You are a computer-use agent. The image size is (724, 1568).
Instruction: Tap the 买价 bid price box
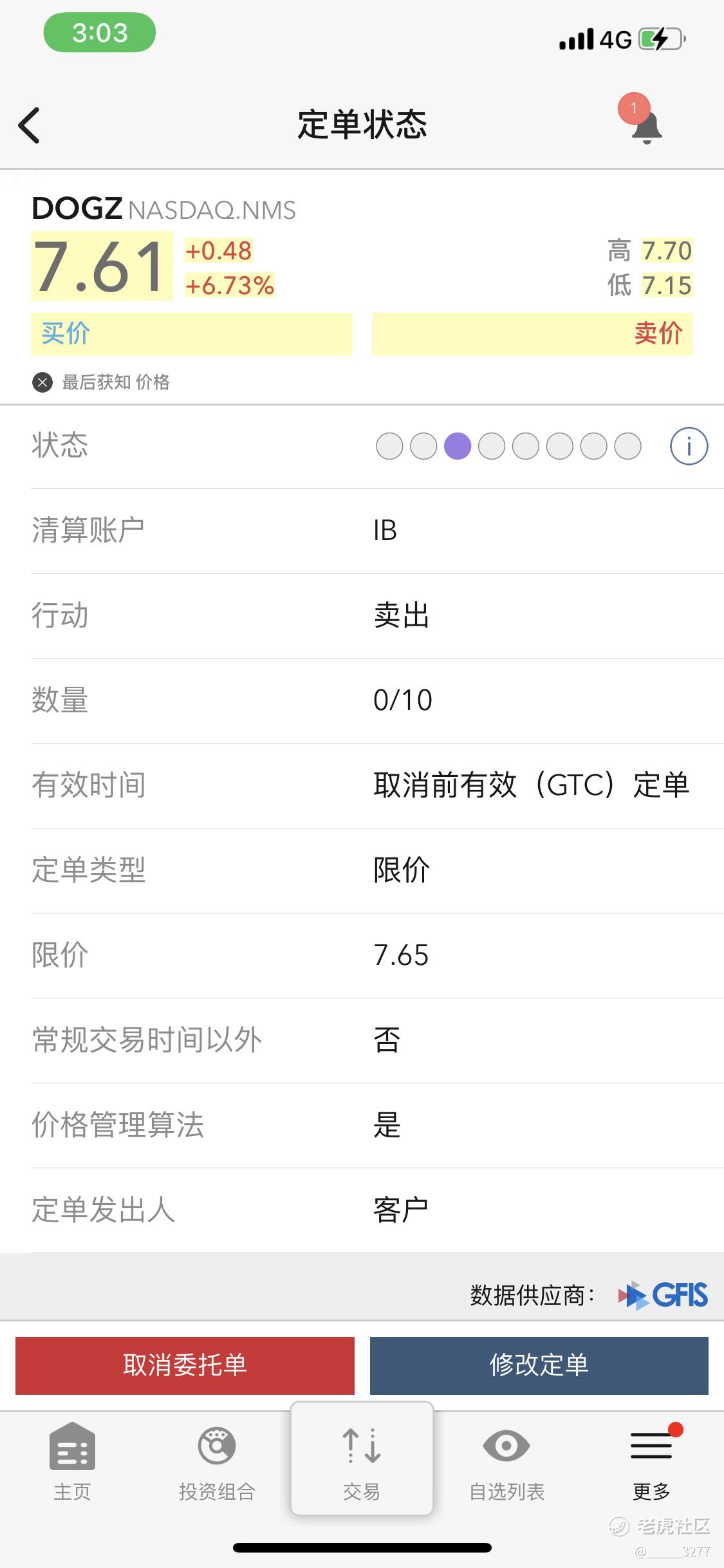pos(192,333)
